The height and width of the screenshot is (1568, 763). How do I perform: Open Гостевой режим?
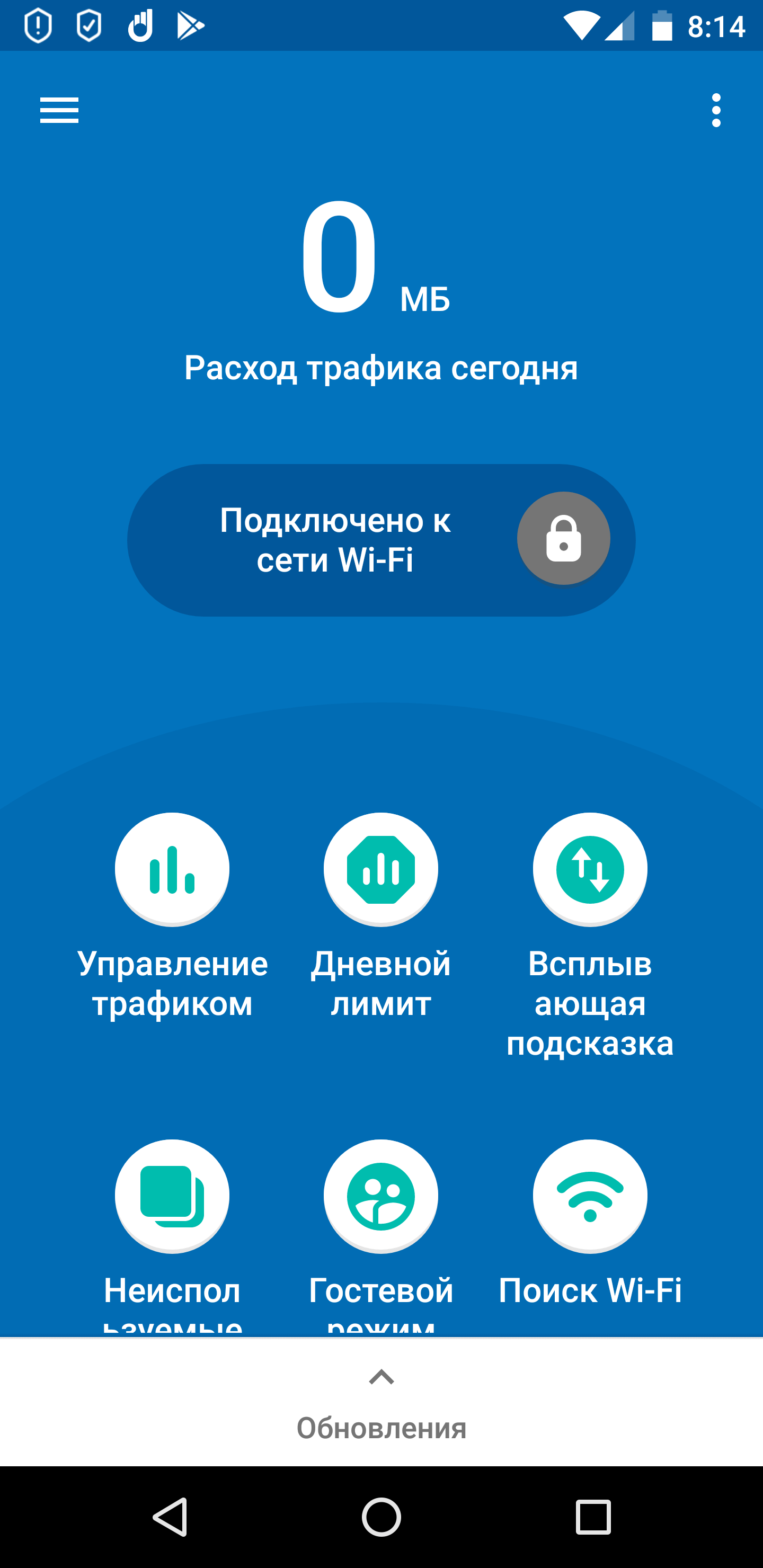pyautogui.click(x=380, y=1196)
